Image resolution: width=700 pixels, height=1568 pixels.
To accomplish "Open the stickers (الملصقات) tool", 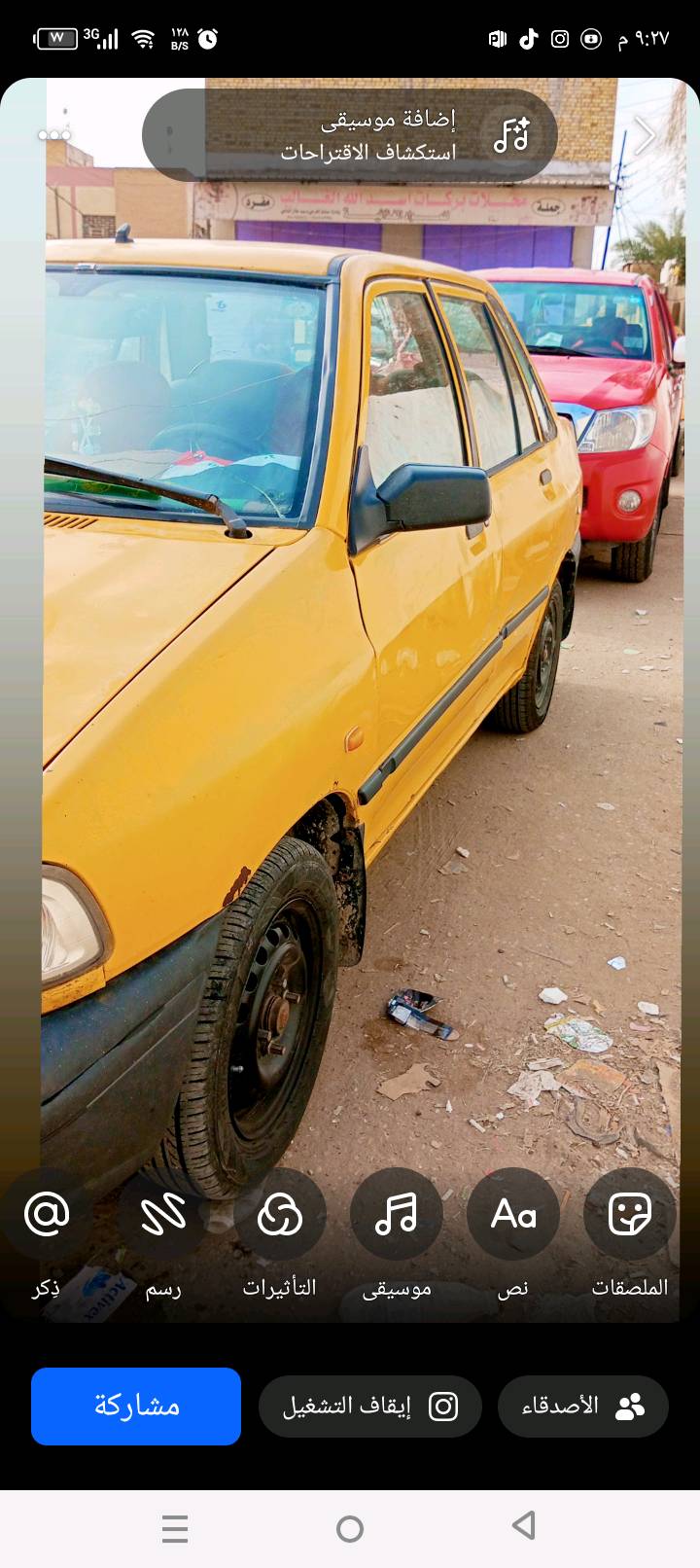I will [629, 1215].
